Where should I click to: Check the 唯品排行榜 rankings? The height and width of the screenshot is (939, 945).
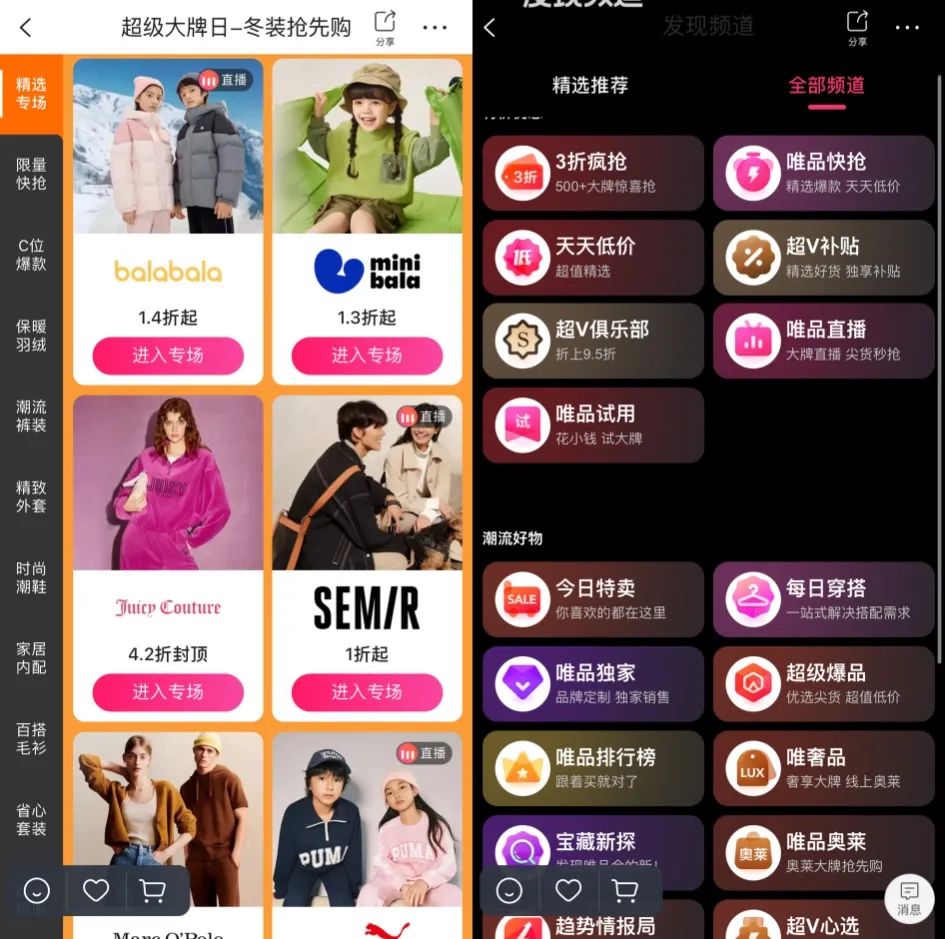pos(593,768)
